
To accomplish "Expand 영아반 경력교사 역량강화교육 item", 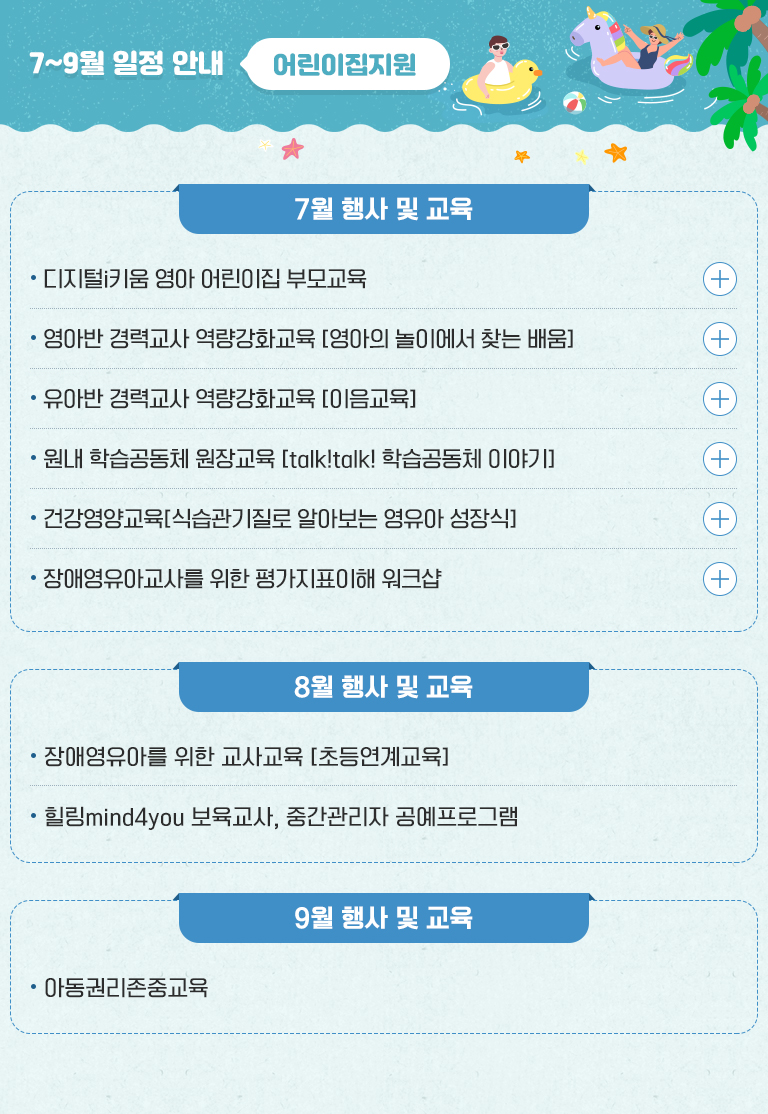I will 720,339.
